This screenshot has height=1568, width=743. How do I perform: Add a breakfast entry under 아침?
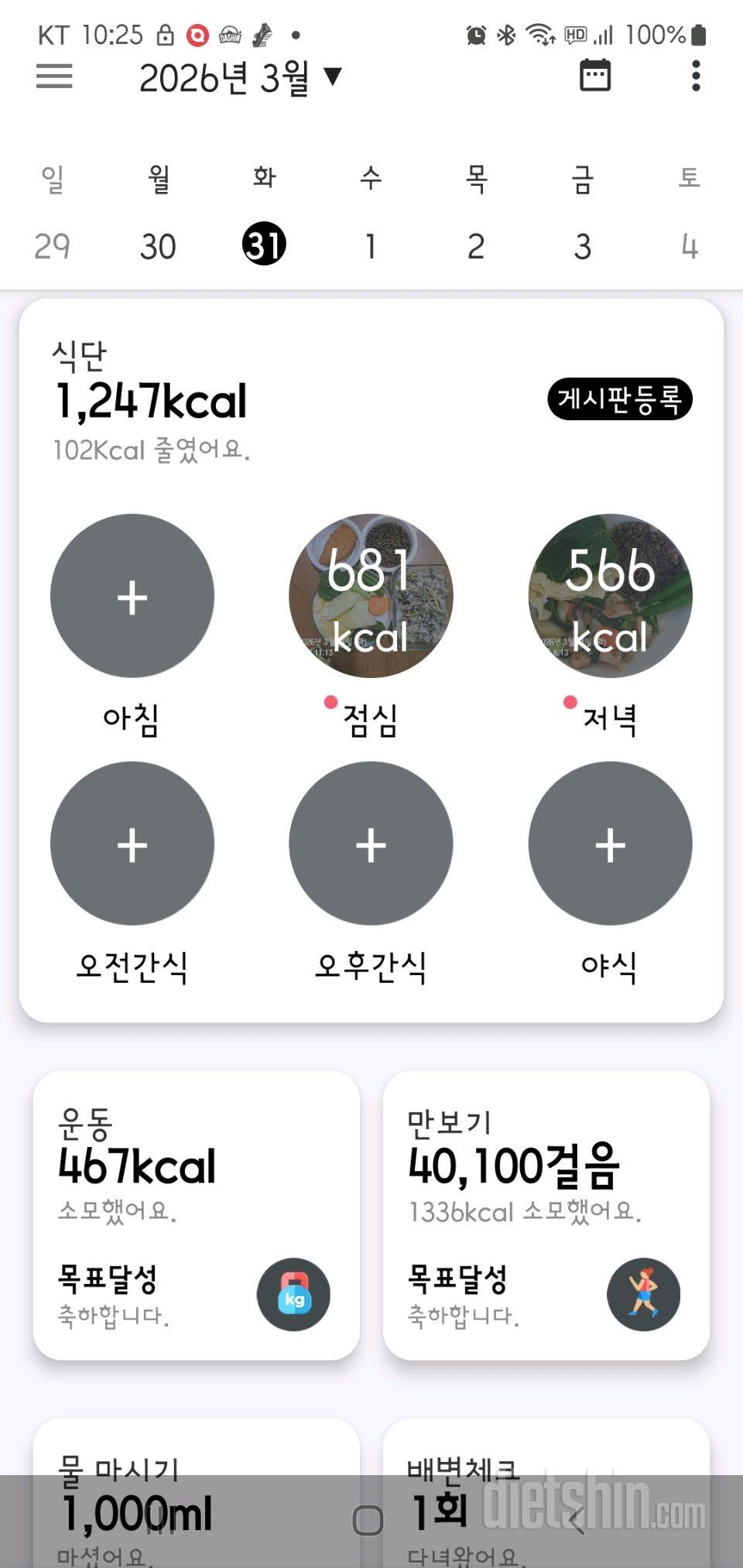pos(132,596)
